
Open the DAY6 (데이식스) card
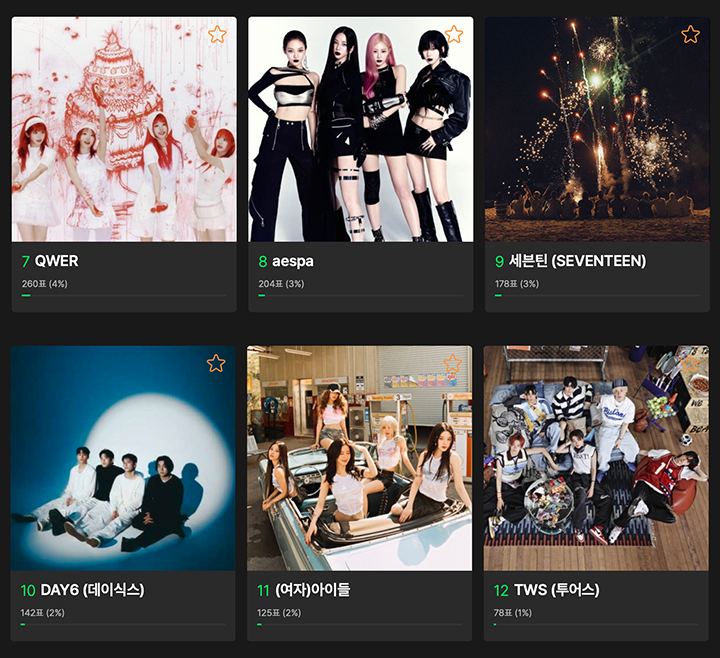tap(124, 470)
